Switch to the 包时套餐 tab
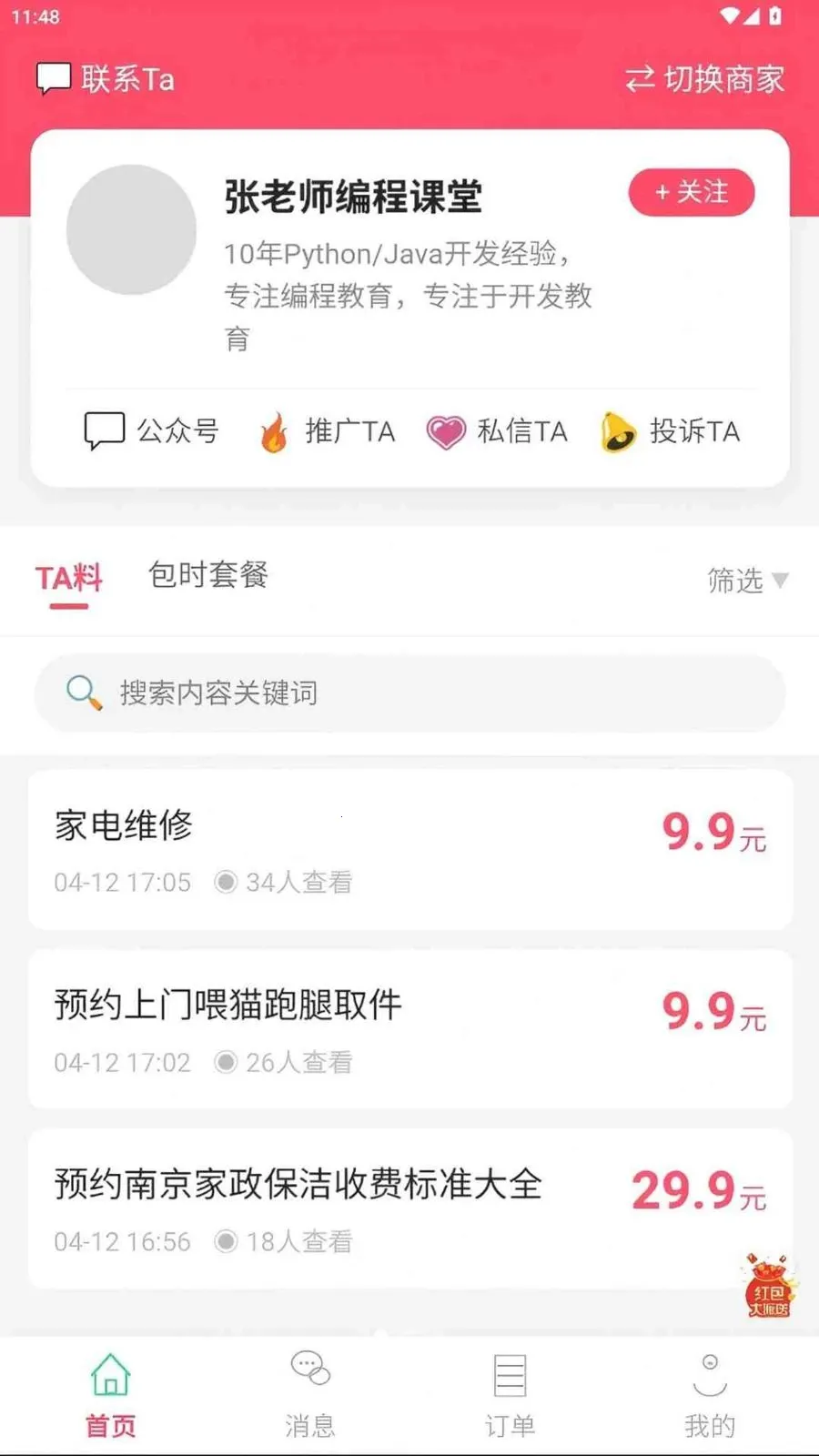 pyautogui.click(x=207, y=575)
